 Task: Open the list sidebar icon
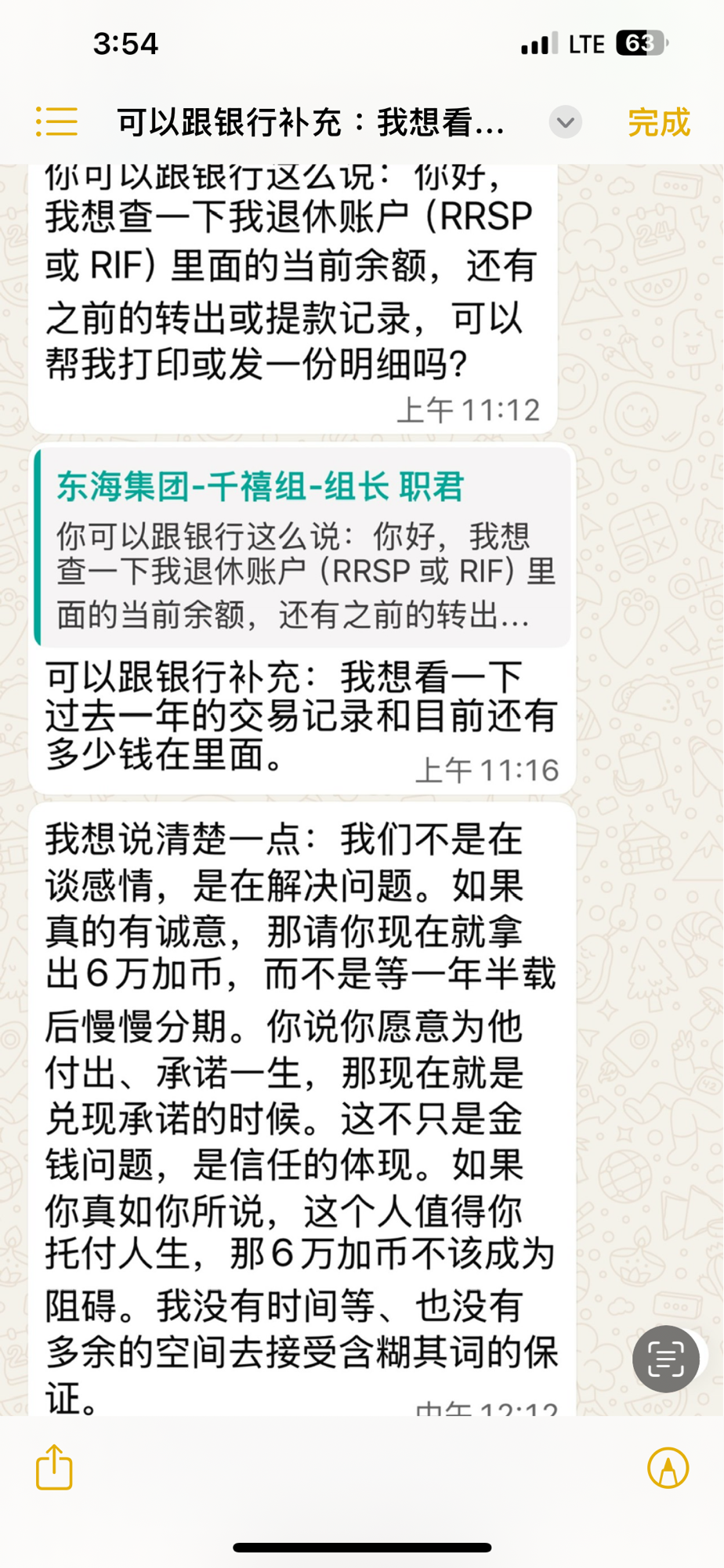point(56,122)
